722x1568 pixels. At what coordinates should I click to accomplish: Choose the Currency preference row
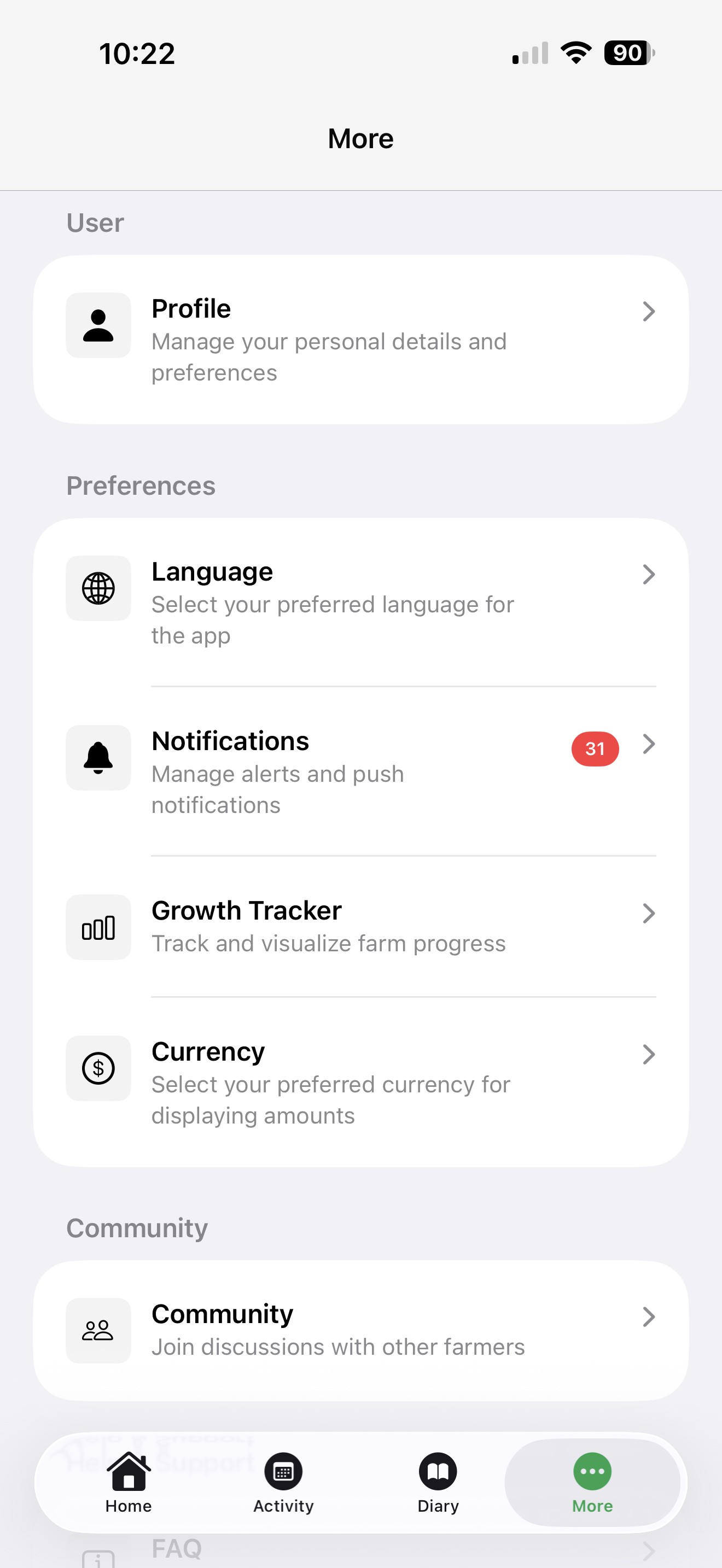click(360, 1083)
